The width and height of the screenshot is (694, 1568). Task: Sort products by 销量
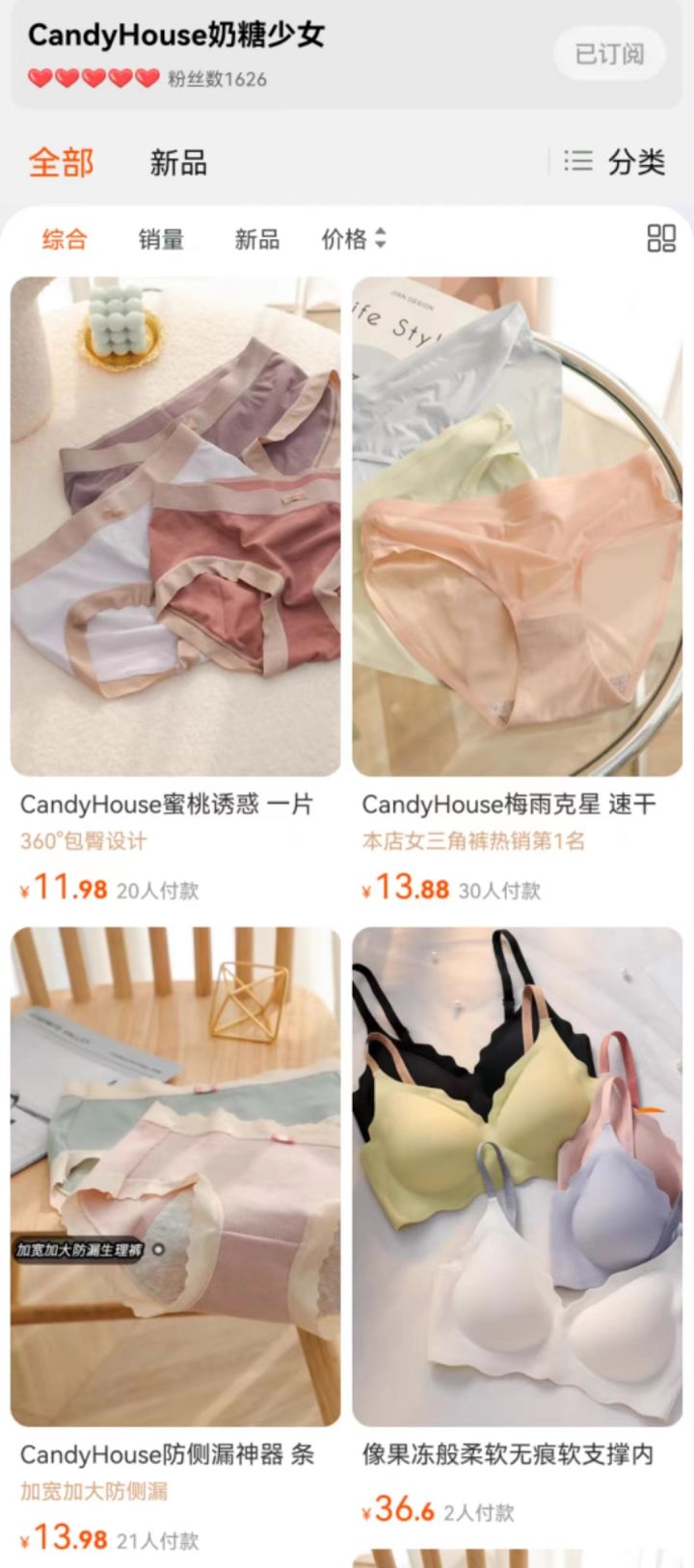[161, 239]
